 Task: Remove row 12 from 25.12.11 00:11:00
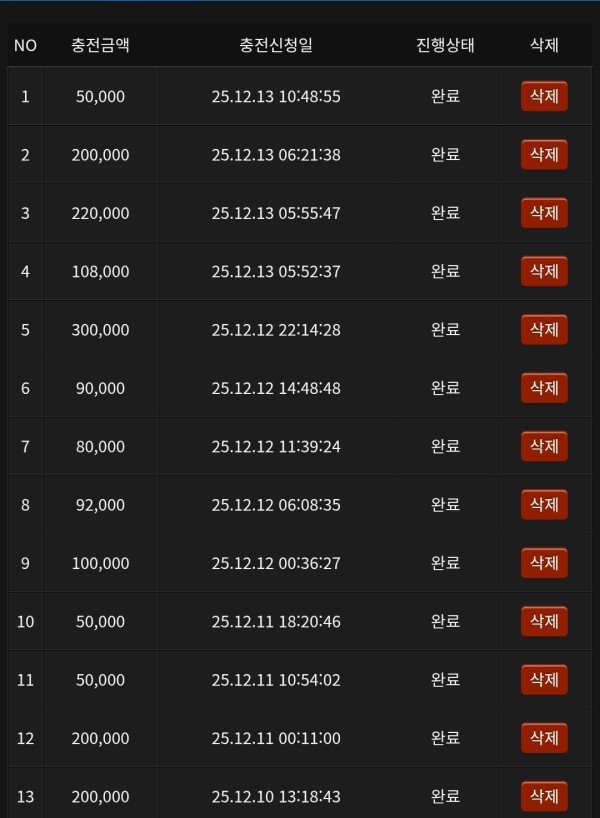point(544,738)
